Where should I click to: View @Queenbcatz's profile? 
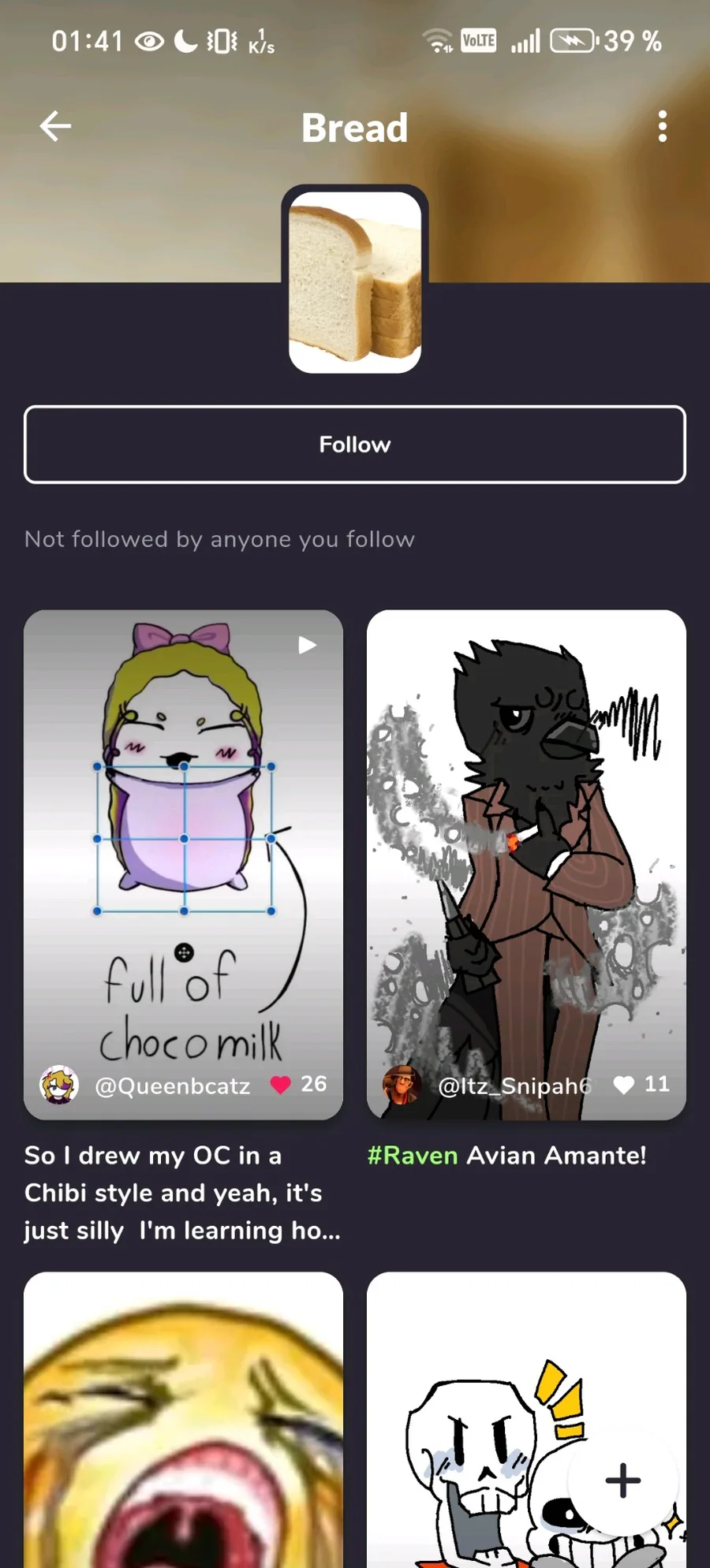click(171, 1086)
